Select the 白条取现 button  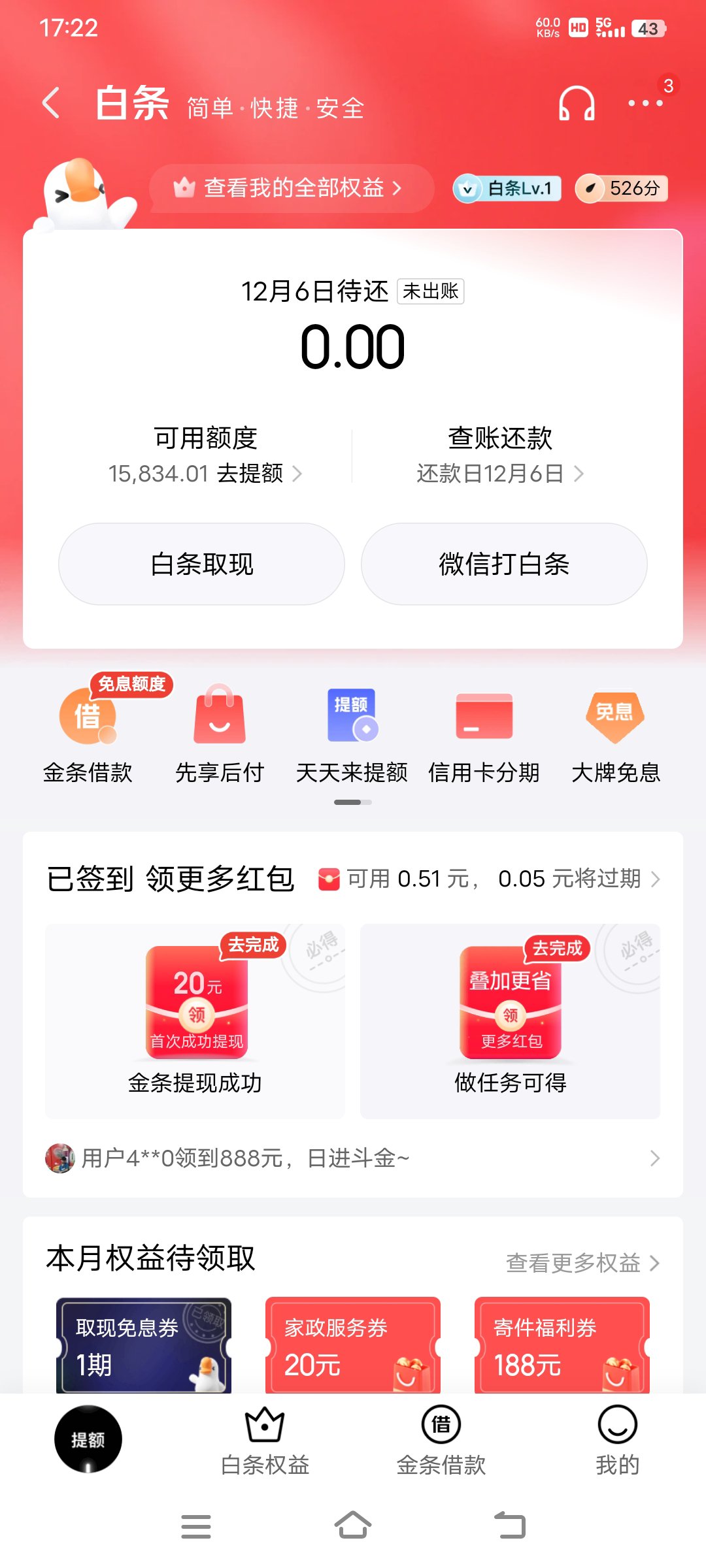[201, 564]
